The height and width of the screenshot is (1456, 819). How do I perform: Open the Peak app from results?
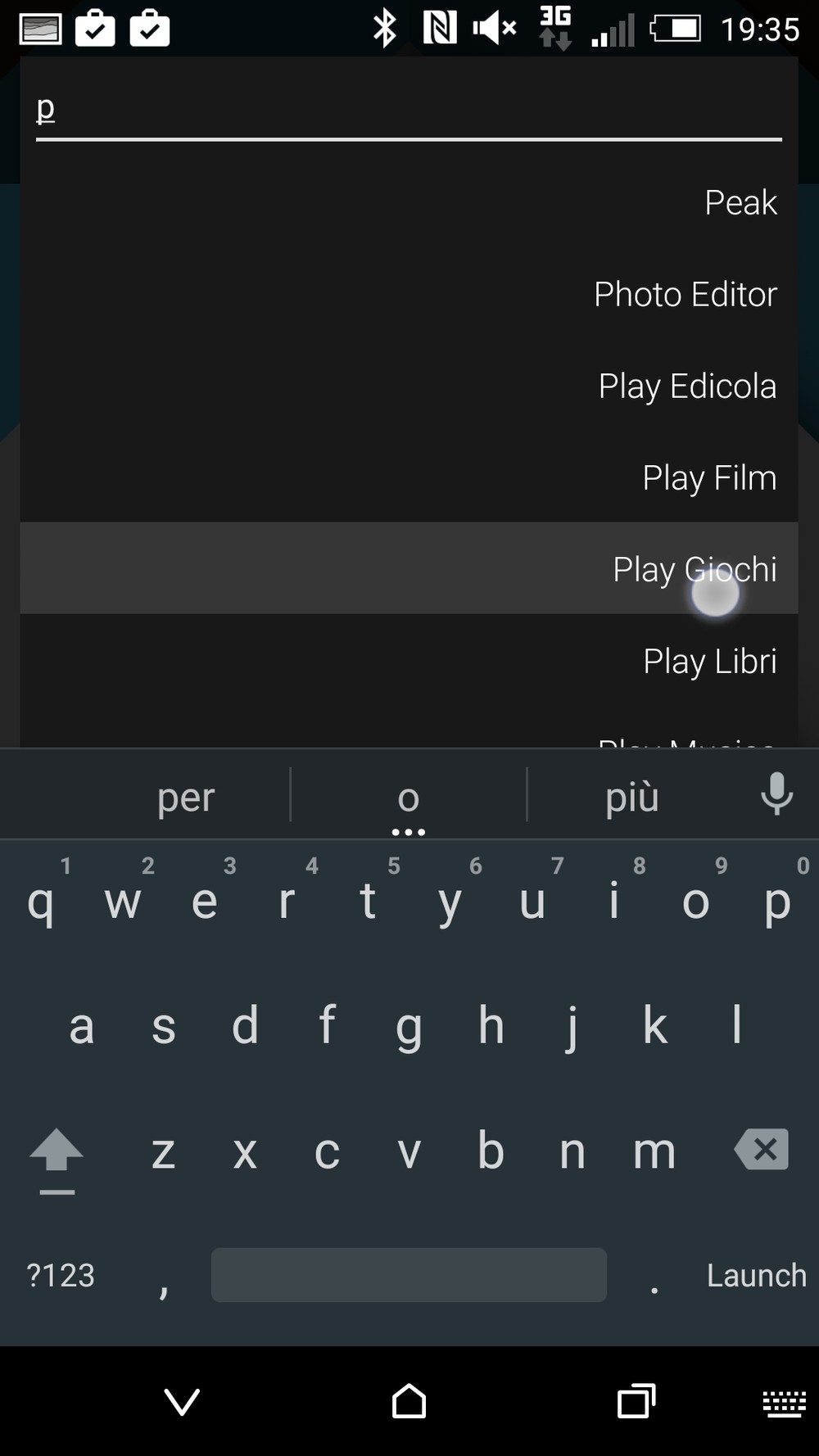coord(409,202)
